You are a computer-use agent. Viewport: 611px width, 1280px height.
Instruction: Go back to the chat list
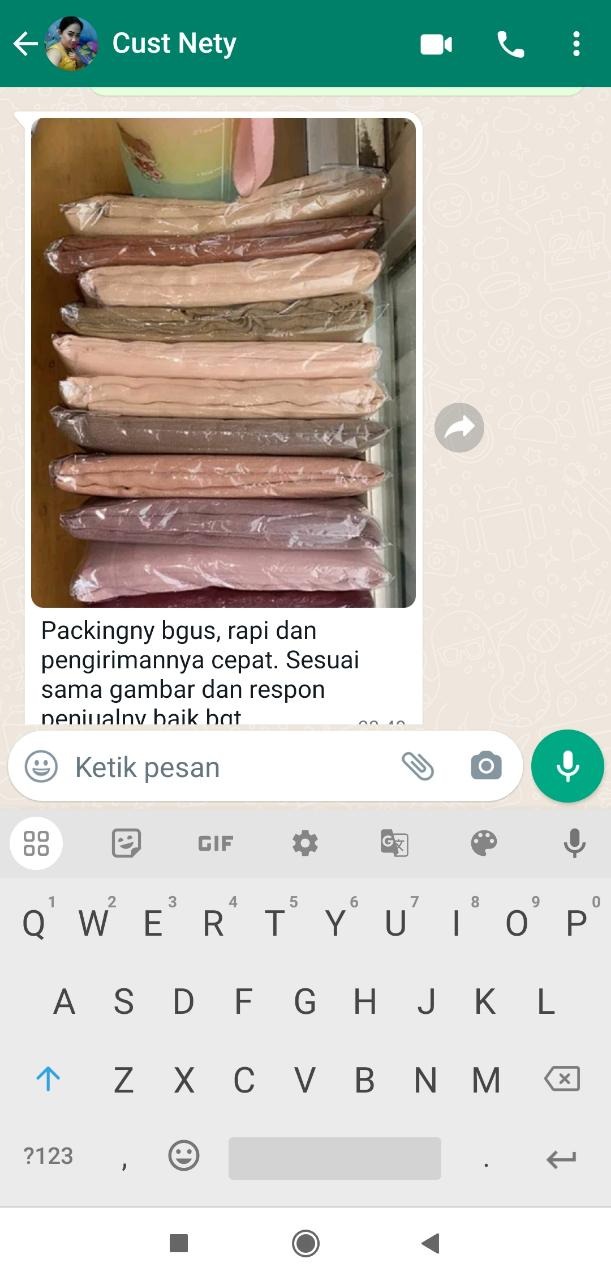tap(25, 44)
